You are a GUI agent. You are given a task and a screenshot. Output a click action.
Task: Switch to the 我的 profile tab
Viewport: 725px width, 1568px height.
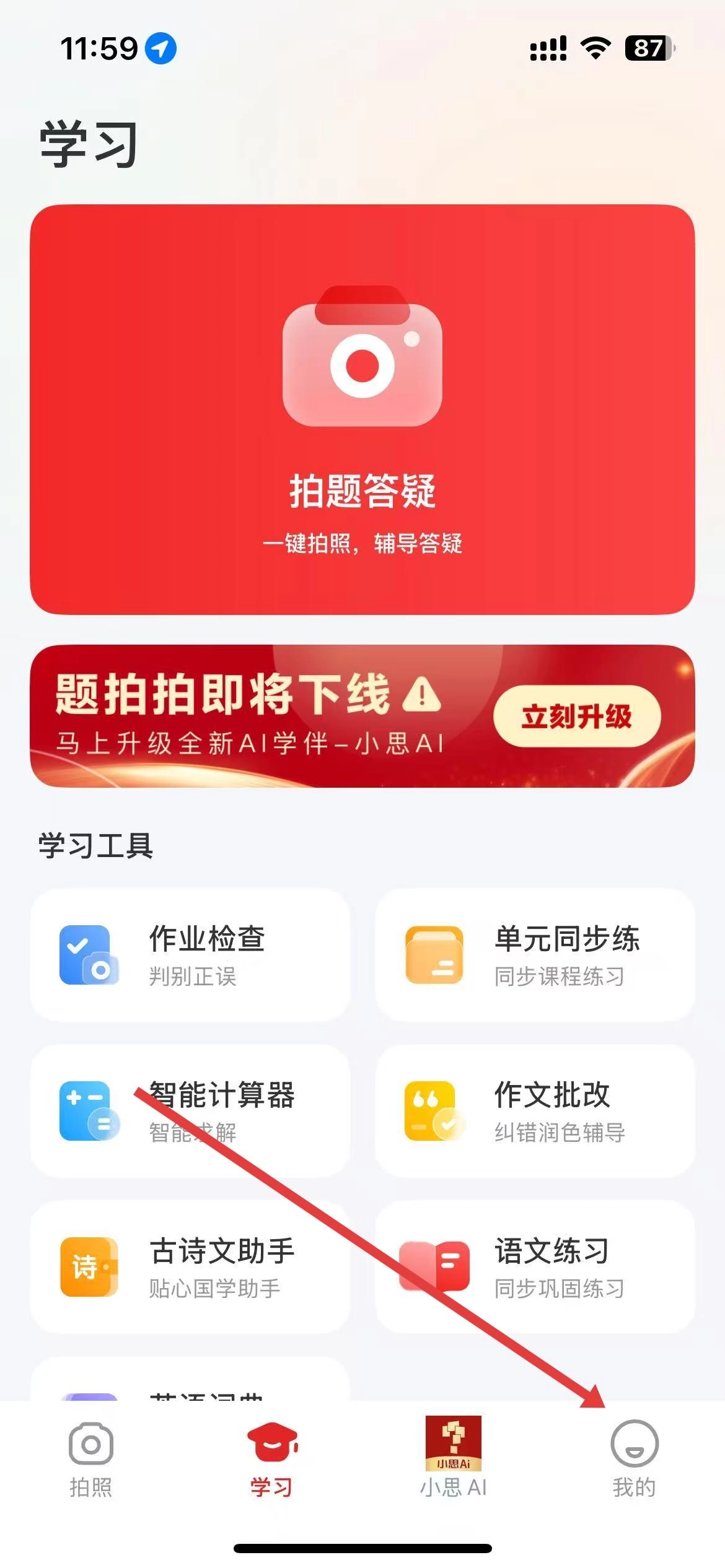tap(634, 1458)
